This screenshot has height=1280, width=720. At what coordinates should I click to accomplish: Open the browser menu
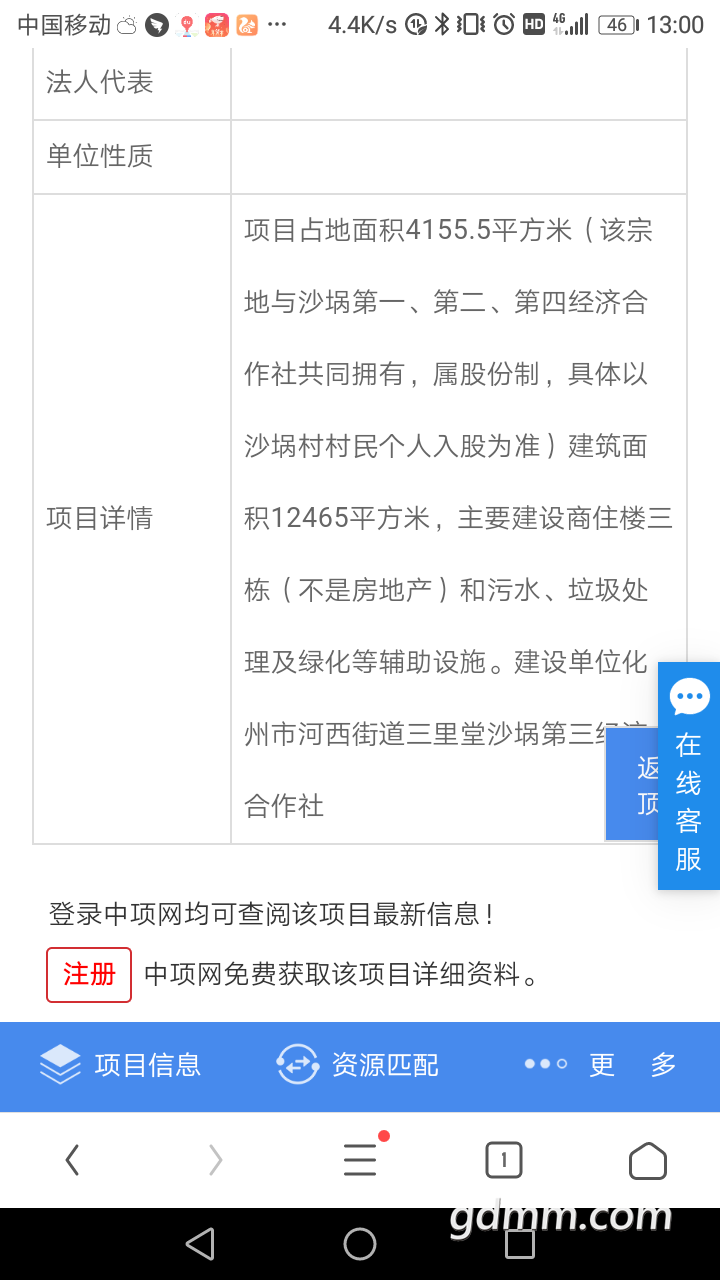click(x=360, y=1158)
